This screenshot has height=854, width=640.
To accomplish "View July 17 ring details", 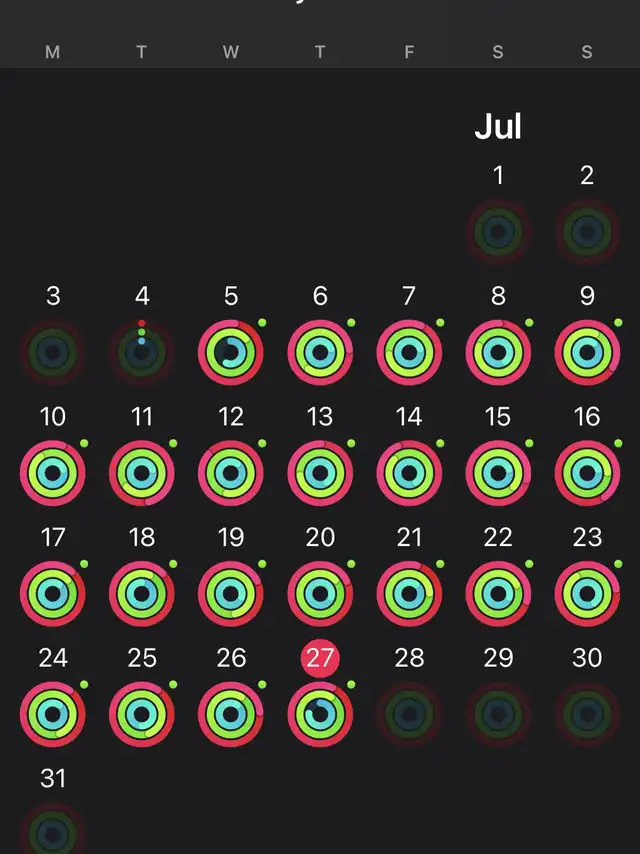I will (53, 594).
